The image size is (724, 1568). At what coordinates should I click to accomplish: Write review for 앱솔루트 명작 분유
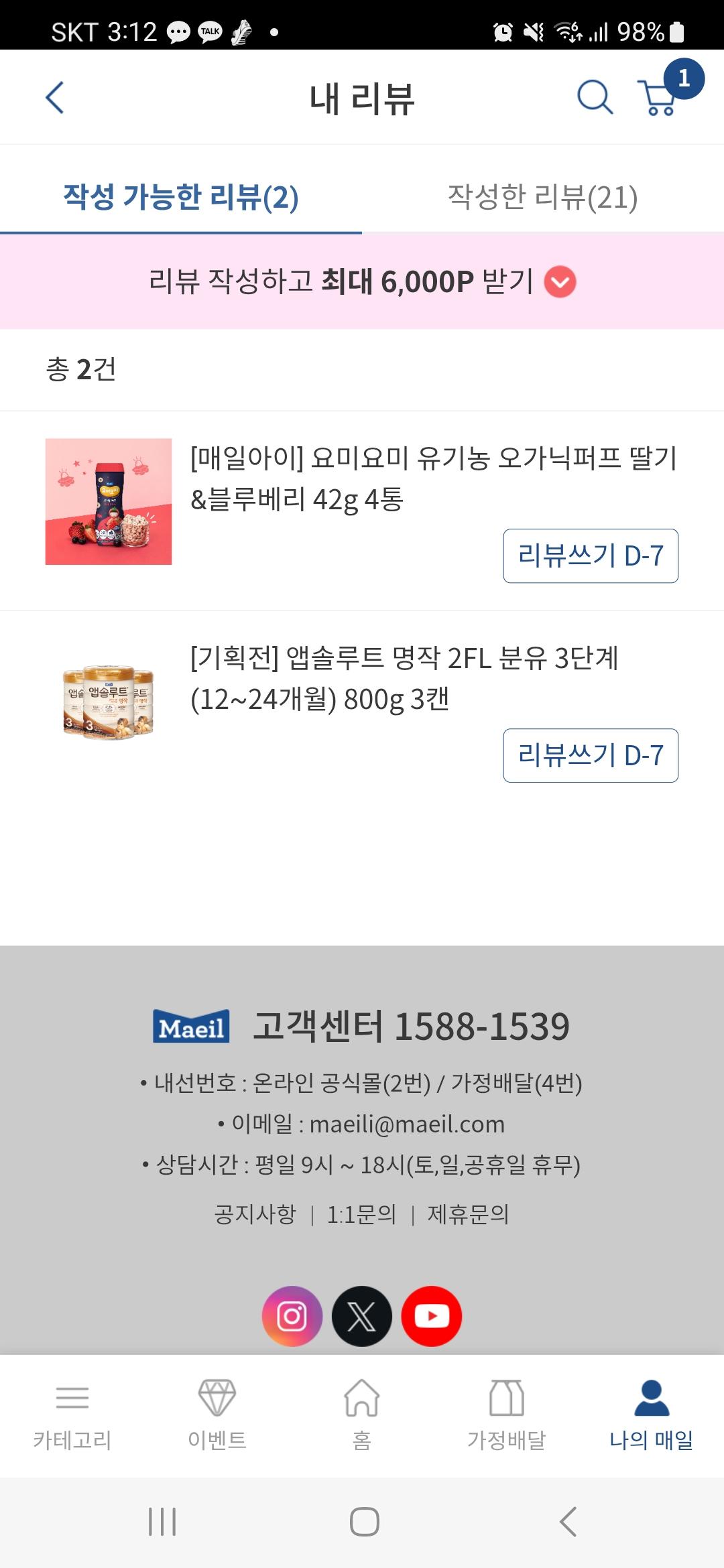click(591, 755)
